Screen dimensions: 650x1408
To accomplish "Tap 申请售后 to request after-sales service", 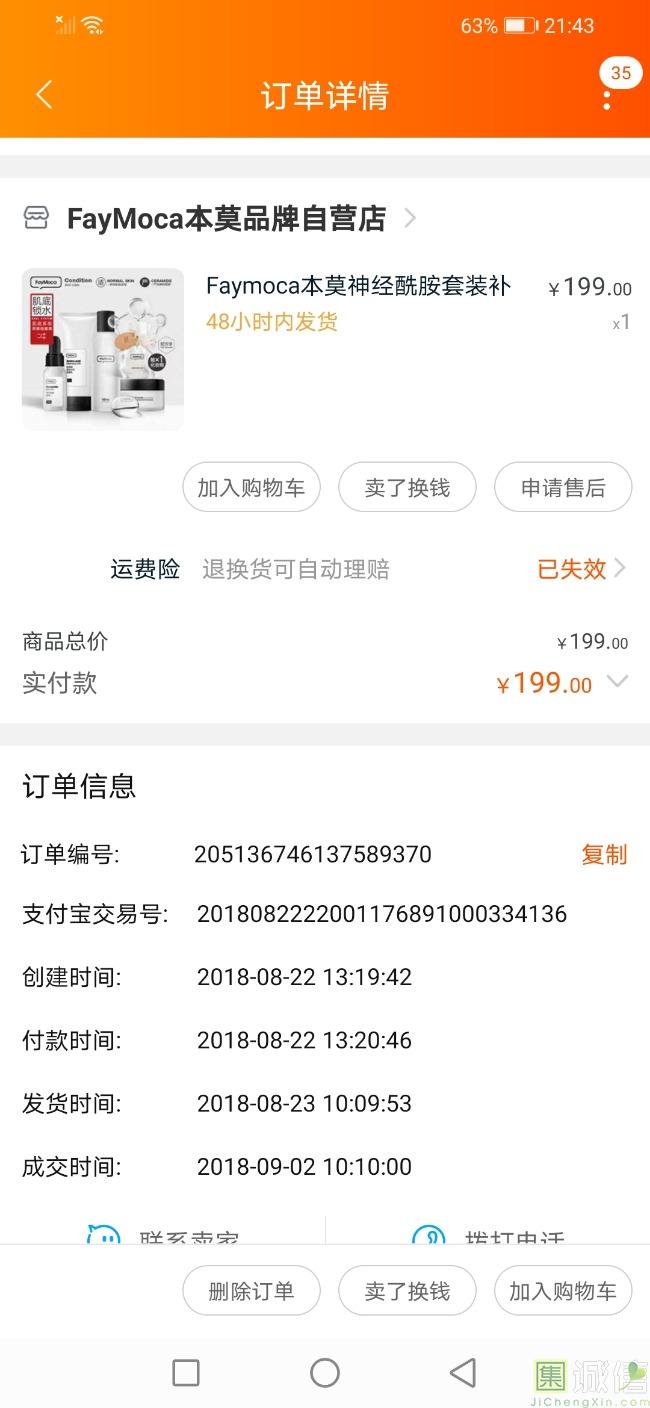I will 563,488.
